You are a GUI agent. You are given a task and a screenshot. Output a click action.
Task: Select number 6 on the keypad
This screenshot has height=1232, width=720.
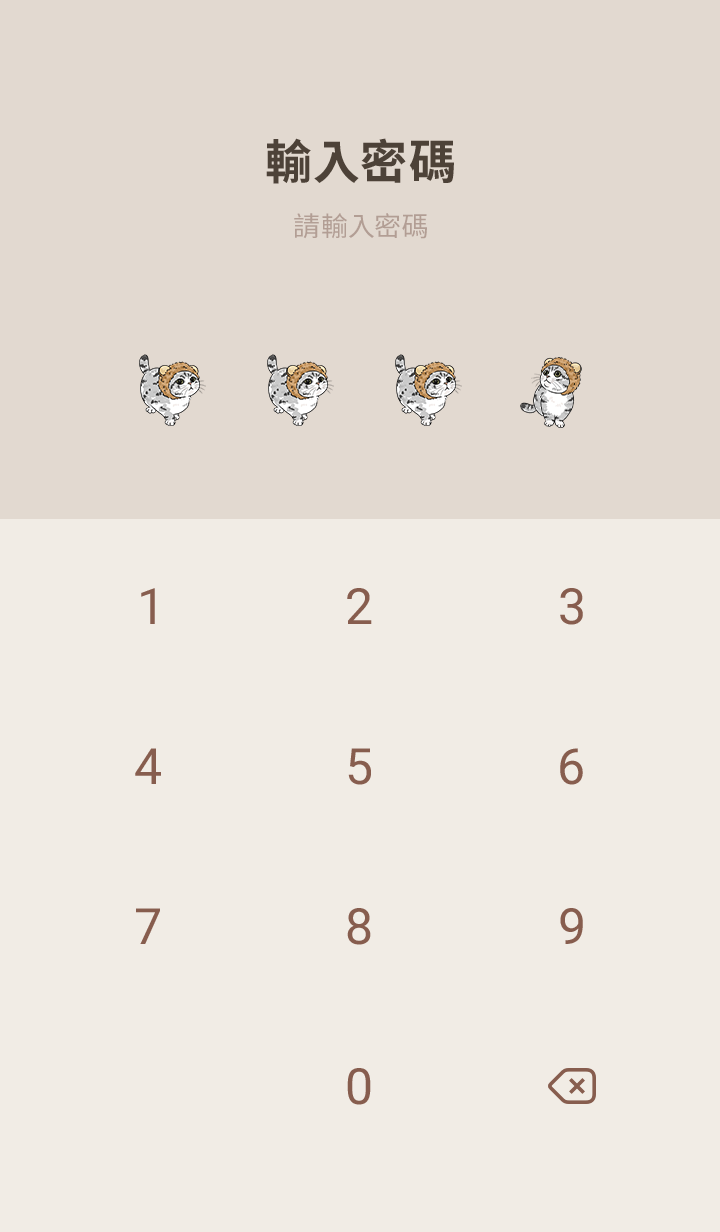click(571, 767)
